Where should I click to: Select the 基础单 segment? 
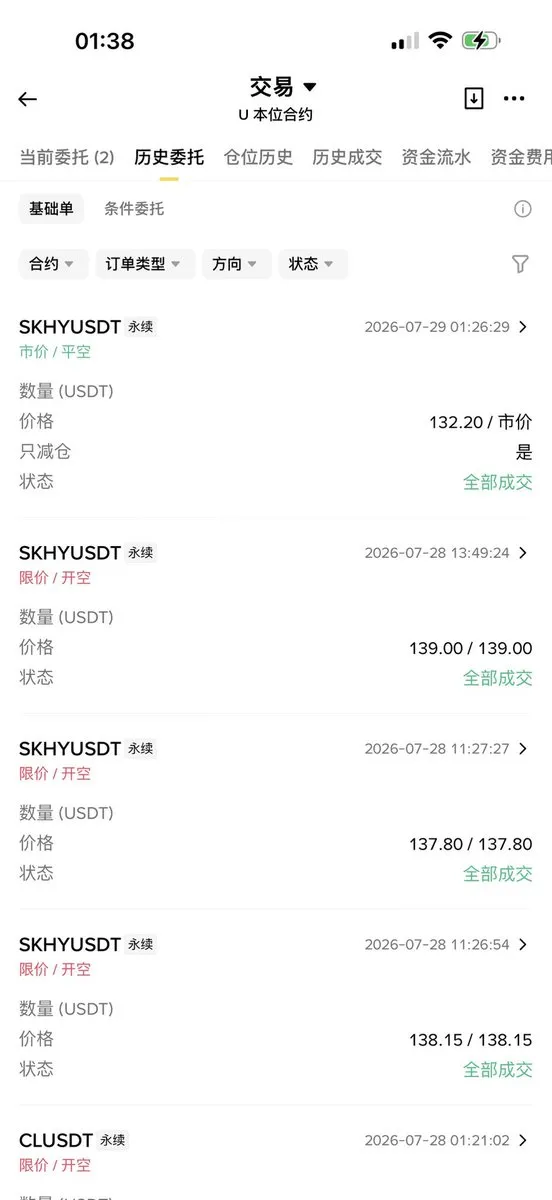pos(51,209)
